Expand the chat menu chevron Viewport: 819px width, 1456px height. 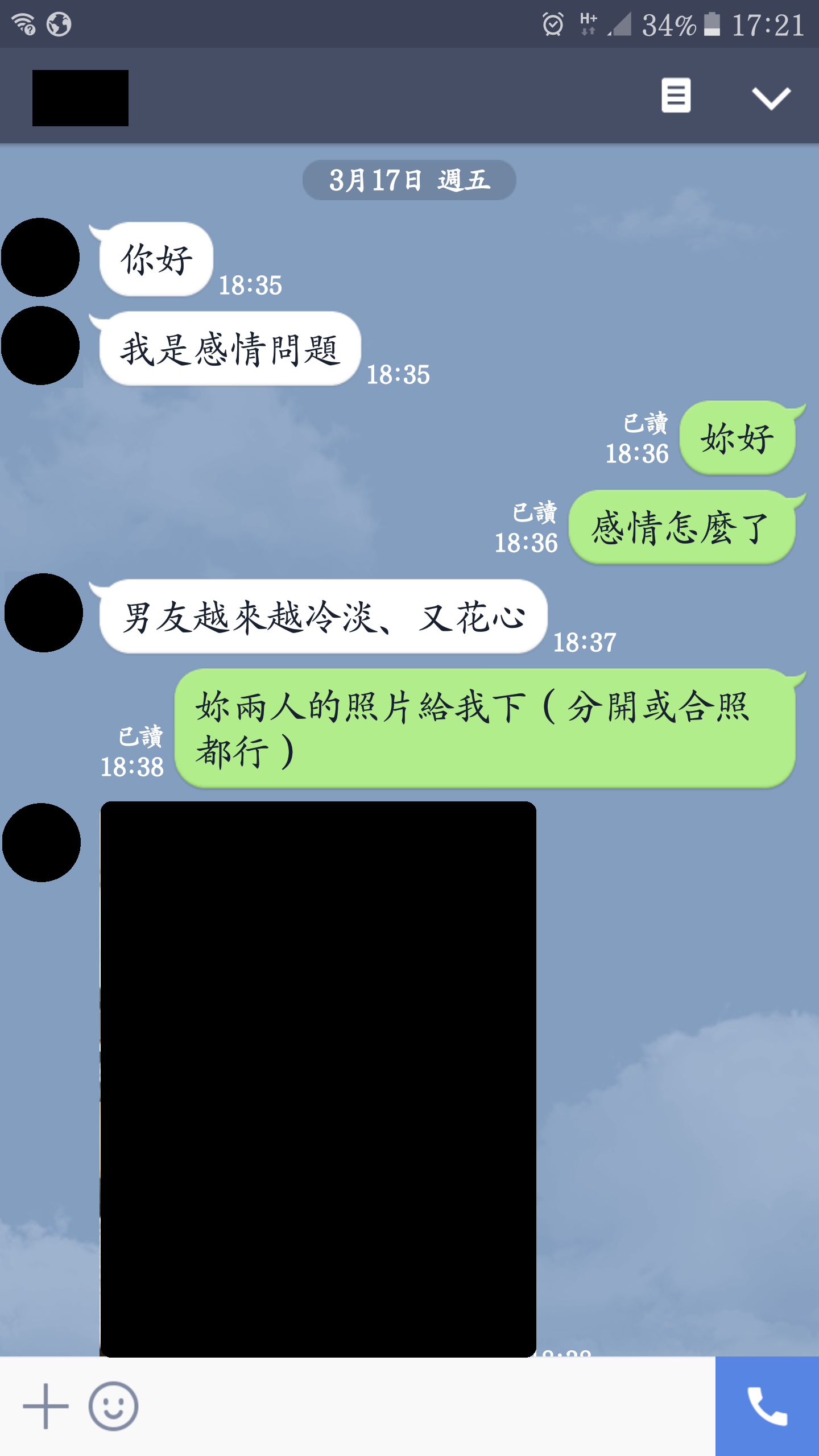click(771, 98)
